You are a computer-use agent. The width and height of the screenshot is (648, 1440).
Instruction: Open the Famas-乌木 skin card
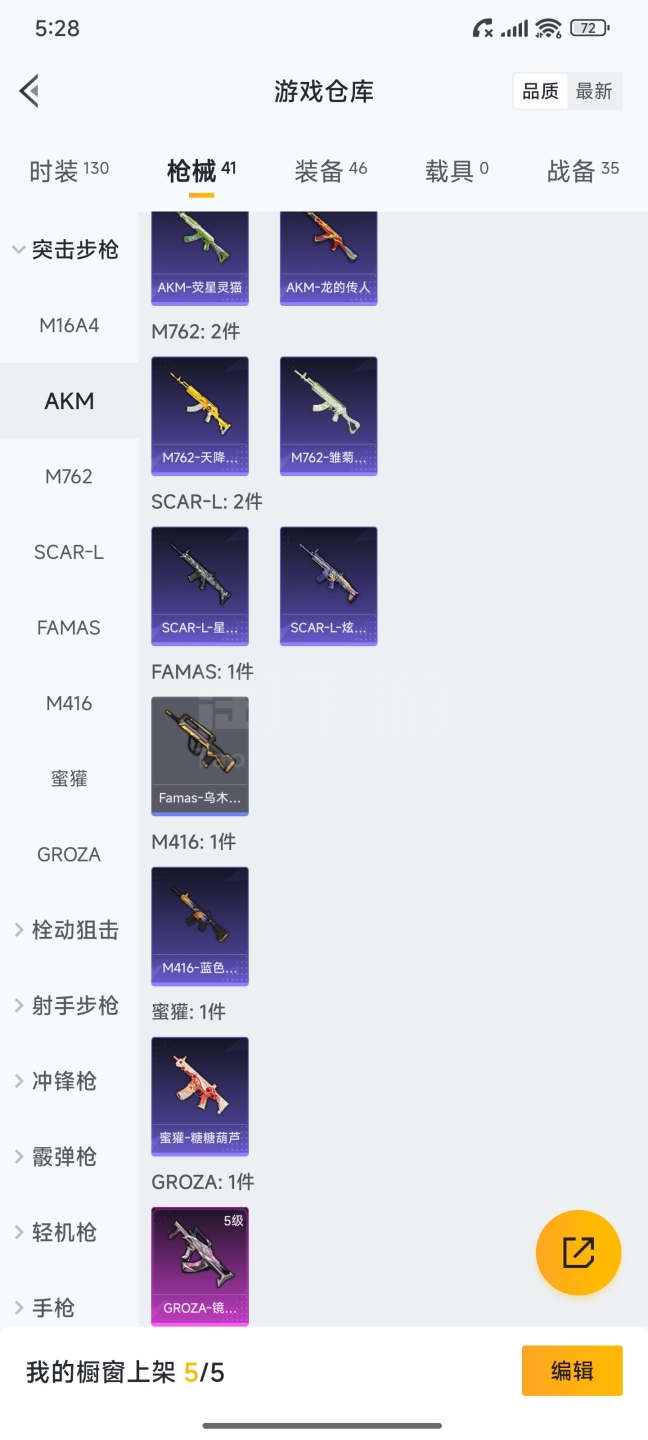point(200,755)
